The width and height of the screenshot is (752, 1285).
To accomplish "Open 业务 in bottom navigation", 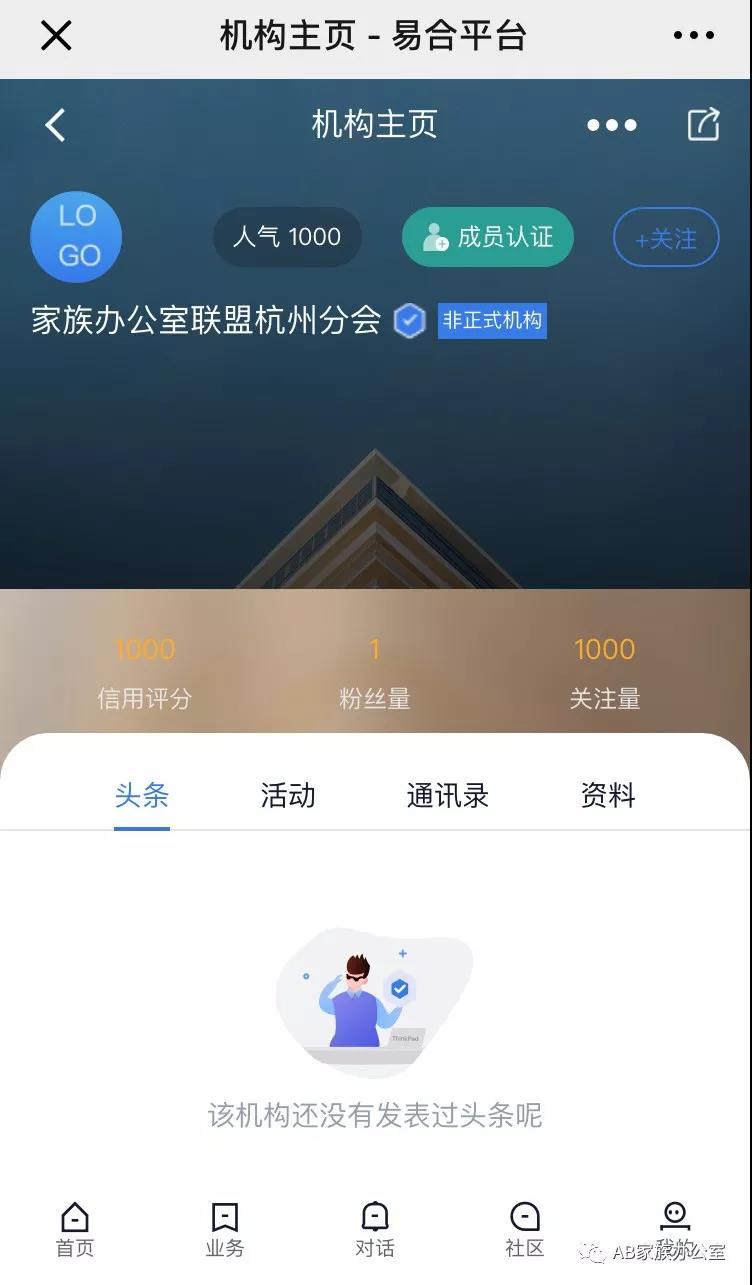I will [225, 1230].
